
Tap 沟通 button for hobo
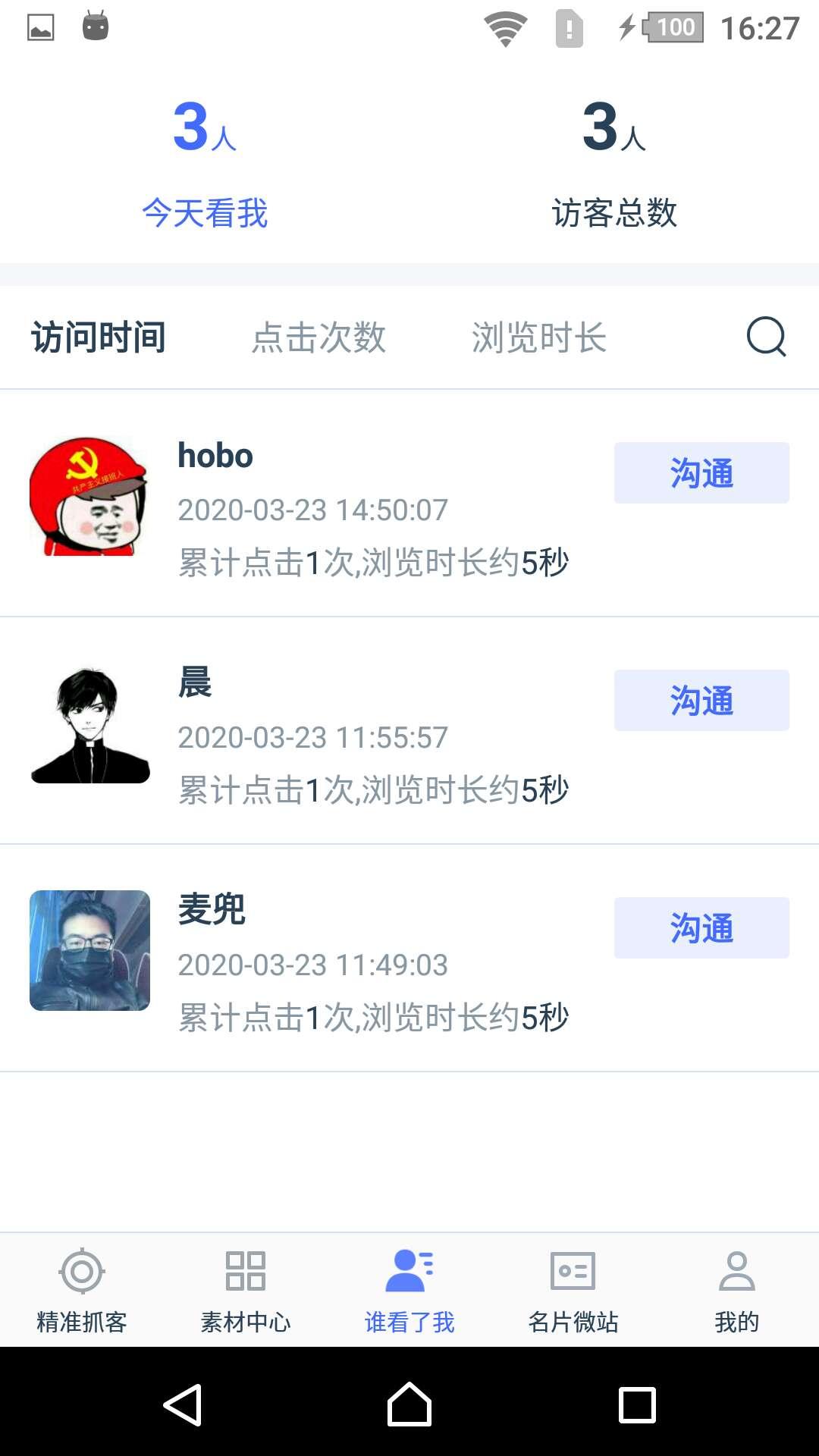(x=701, y=473)
